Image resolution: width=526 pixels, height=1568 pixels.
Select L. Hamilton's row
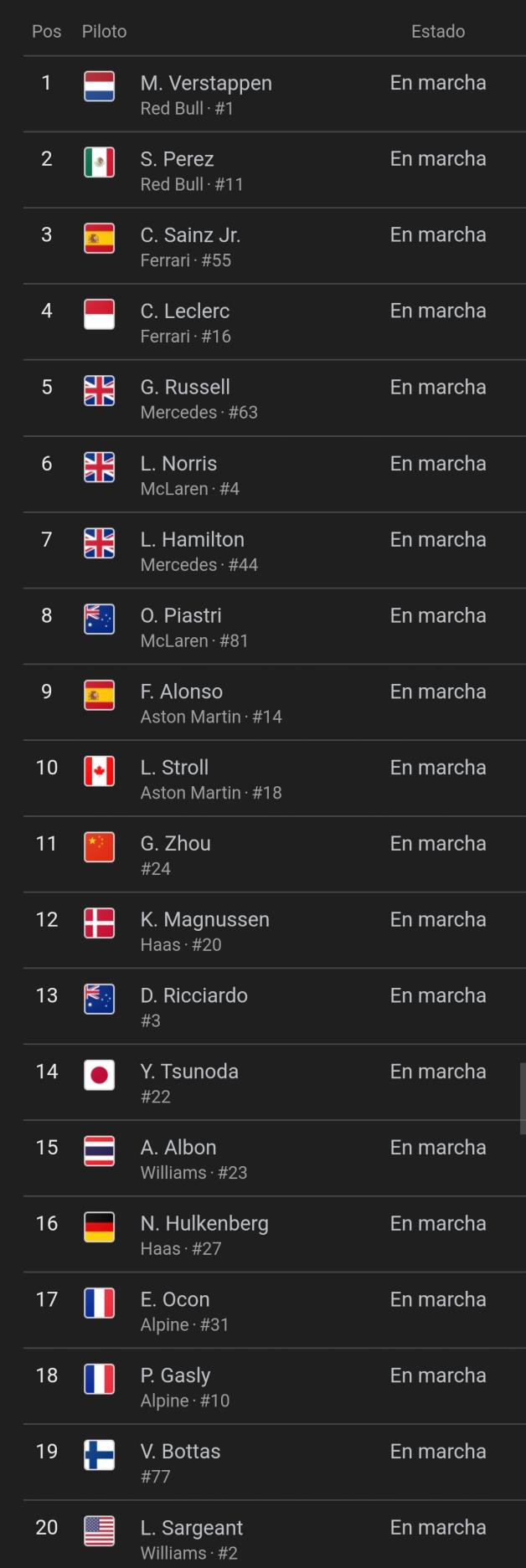click(192, 541)
